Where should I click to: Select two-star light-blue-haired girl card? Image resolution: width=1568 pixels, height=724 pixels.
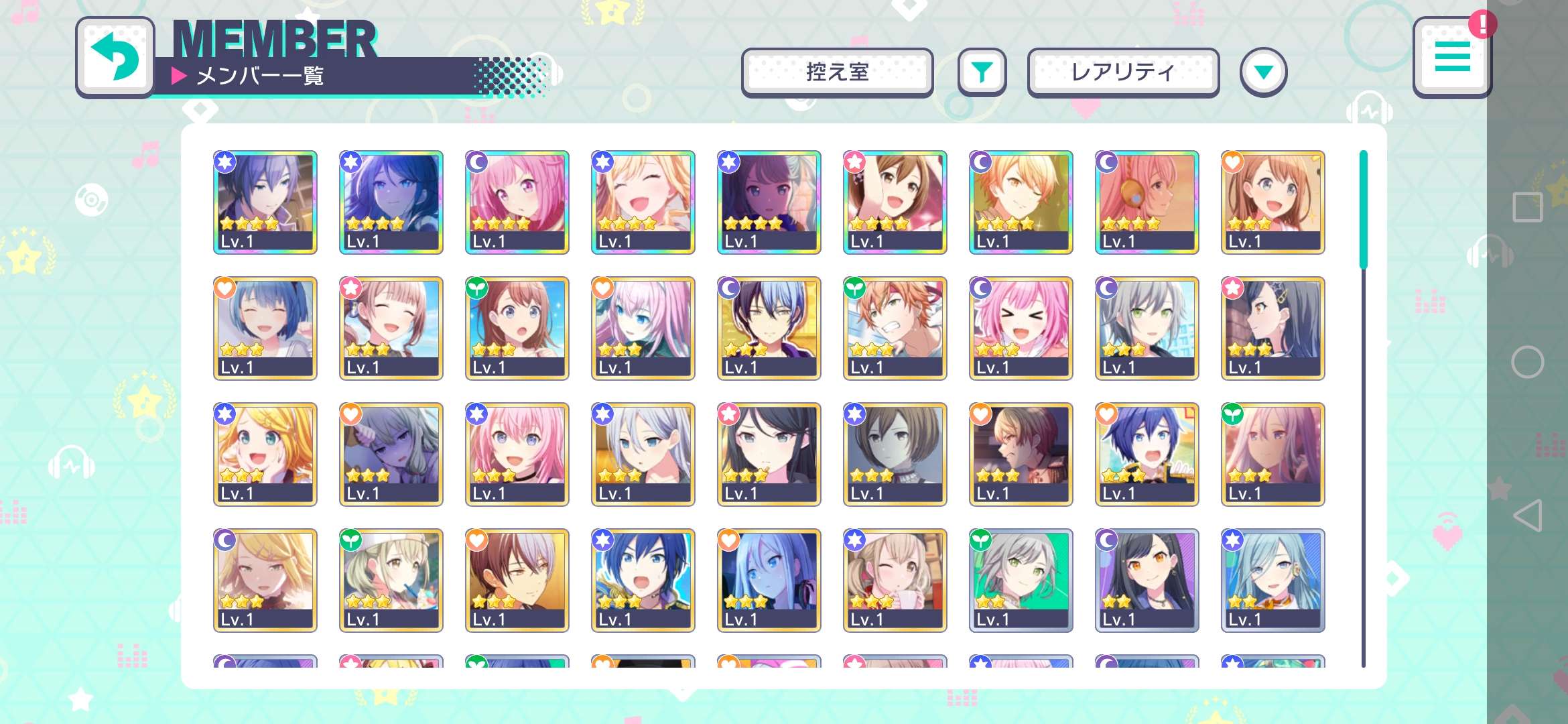click(1273, 580)
